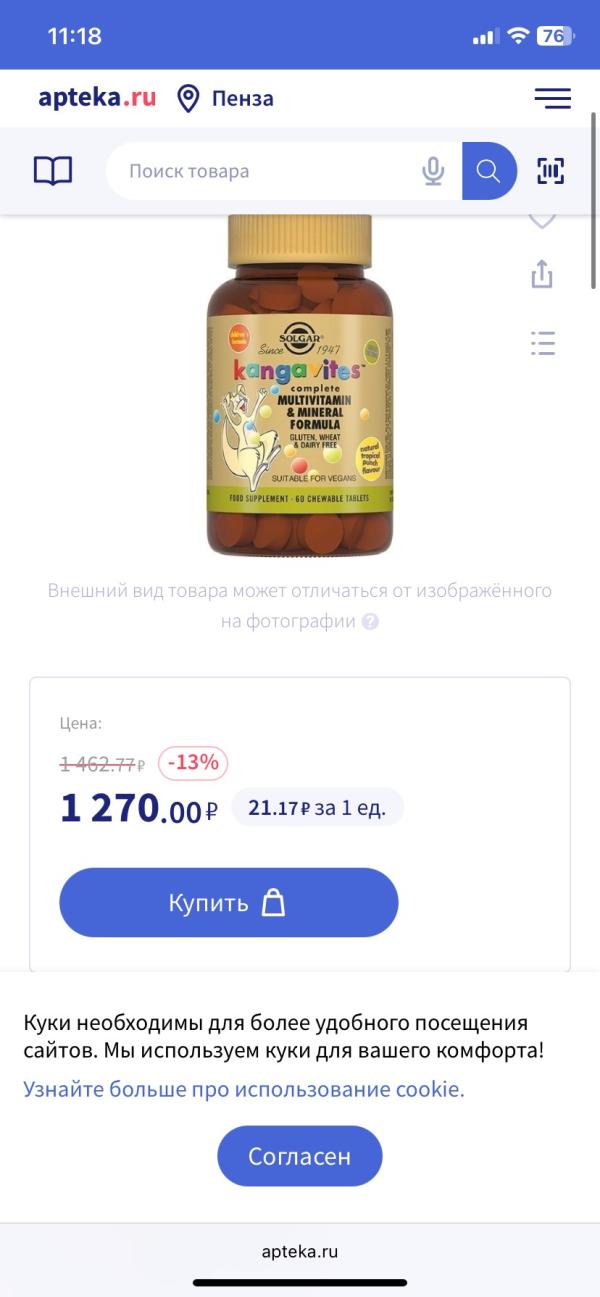Share this product
Viewport: 600px width, 1297px height.
[x=542, y=273]
